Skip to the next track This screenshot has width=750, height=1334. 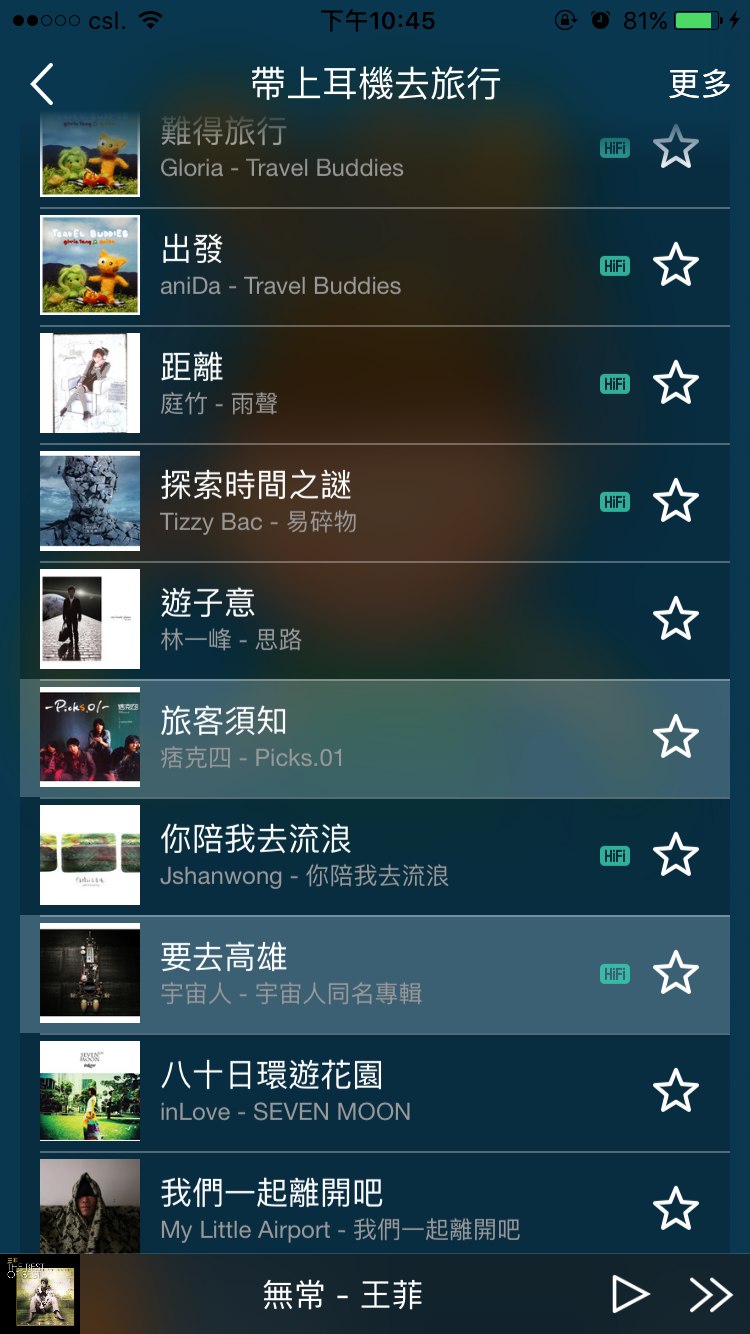(711, 1295)
